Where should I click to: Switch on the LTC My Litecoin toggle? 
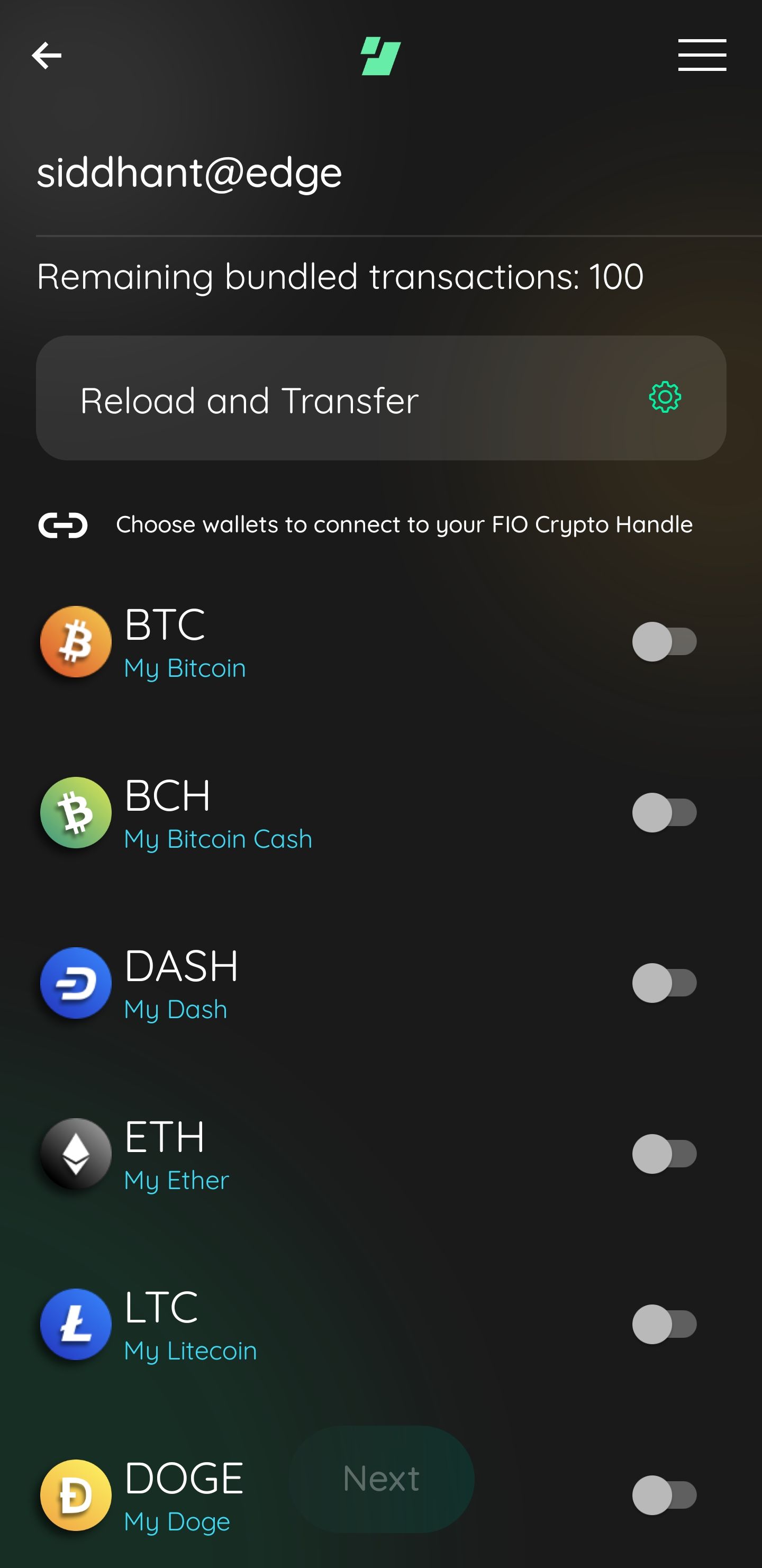tap(664, 1325)
